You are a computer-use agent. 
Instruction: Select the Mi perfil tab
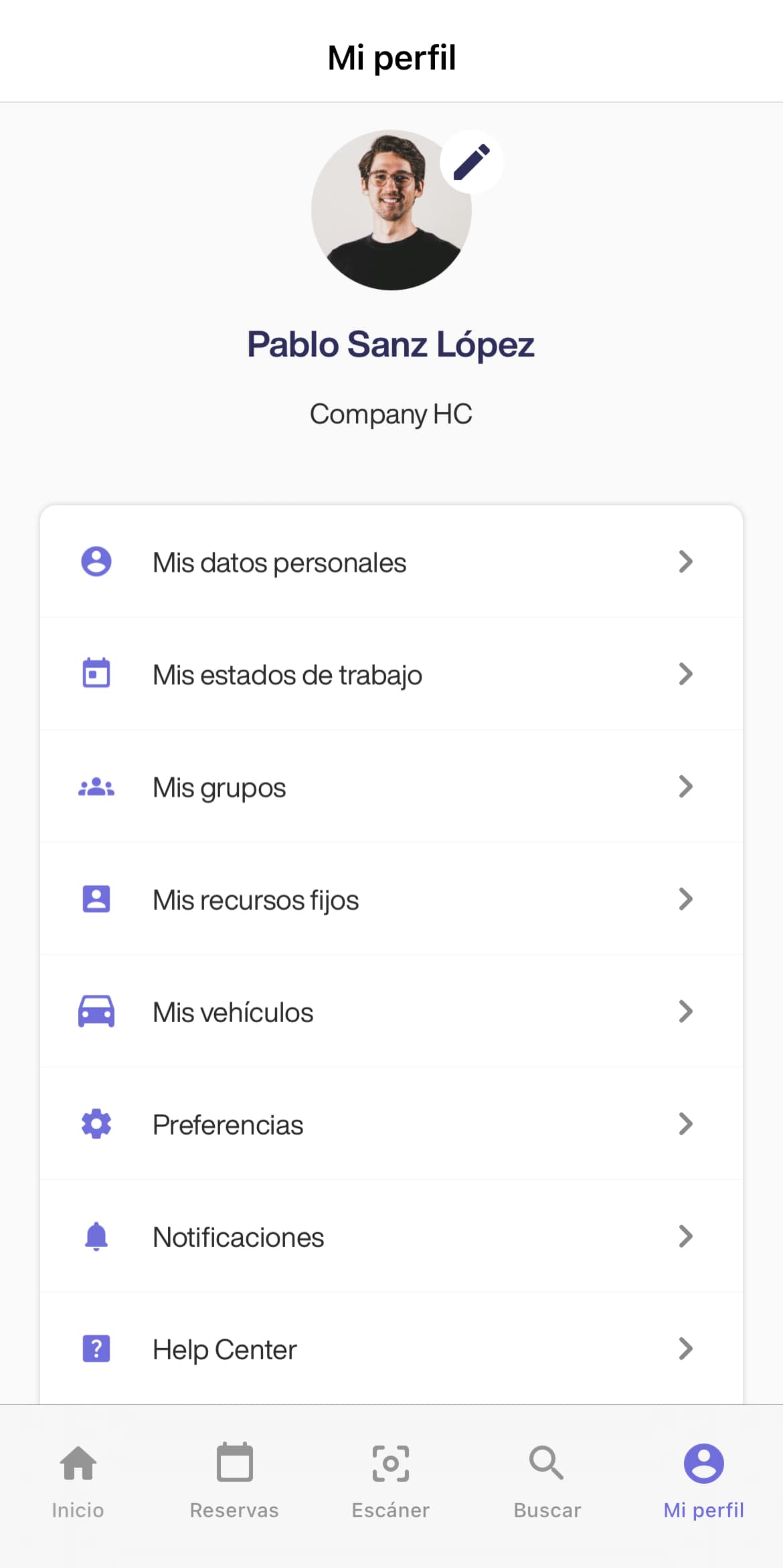703,1480
